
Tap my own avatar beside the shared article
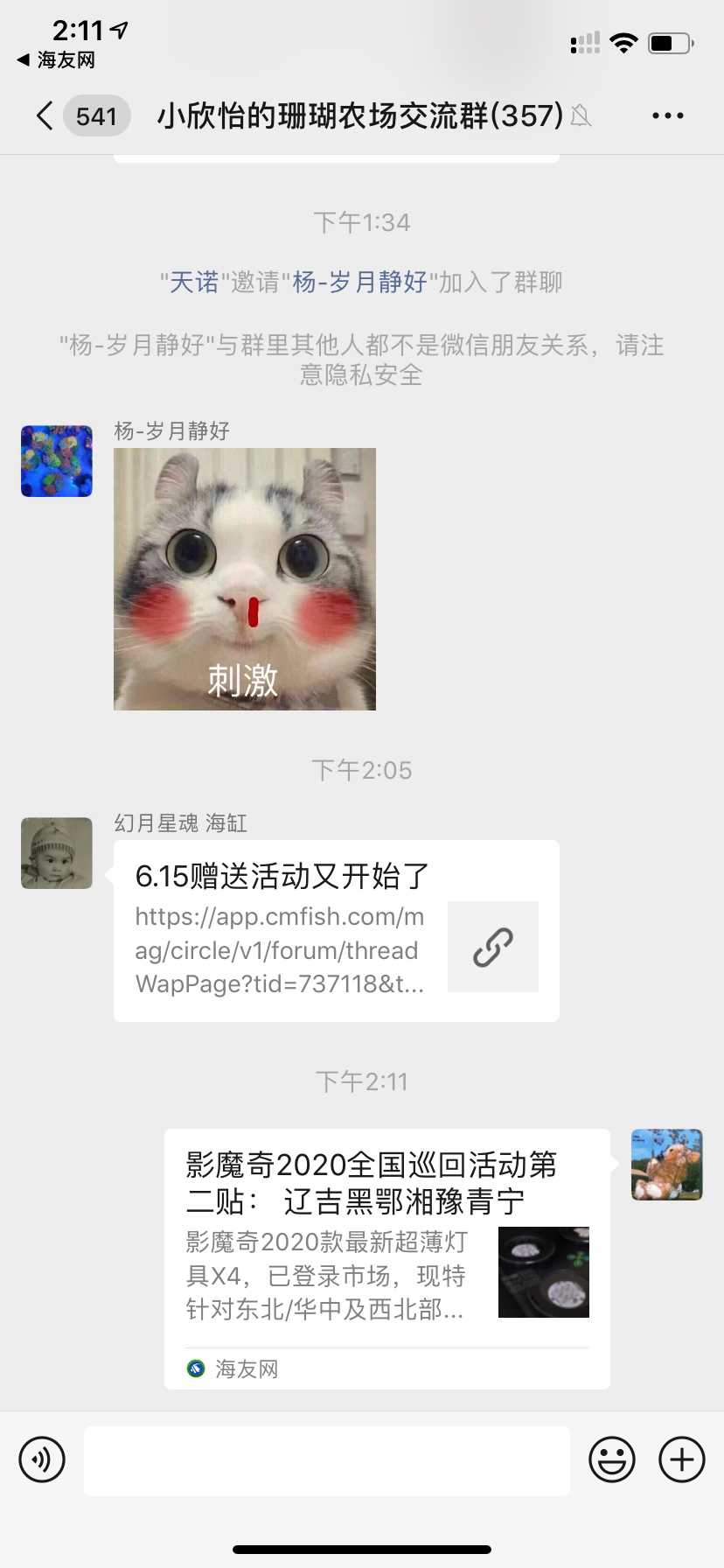667,1165
